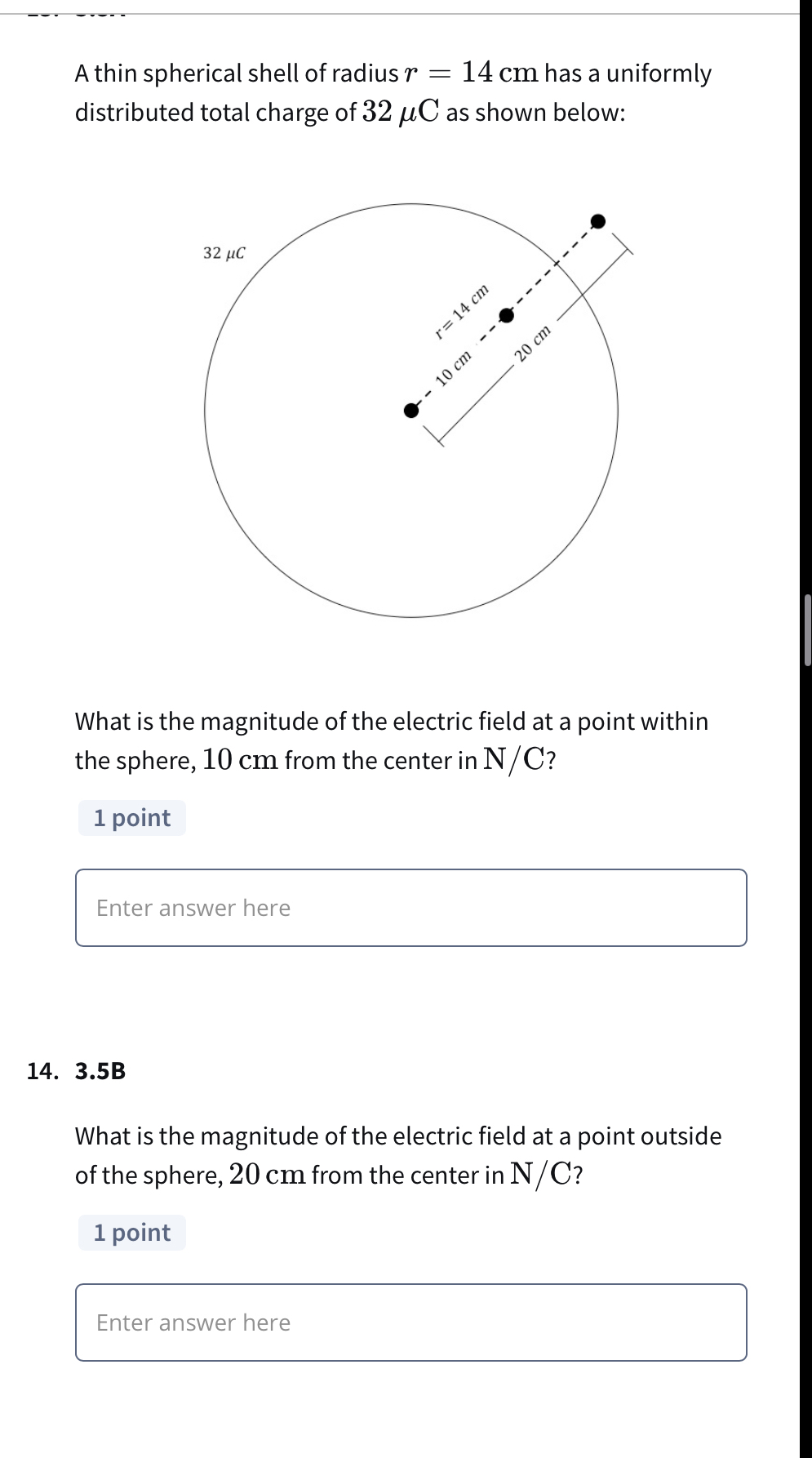
Task: Select the 1 point badge for question 3.5B
Action: click(131, 1233)
